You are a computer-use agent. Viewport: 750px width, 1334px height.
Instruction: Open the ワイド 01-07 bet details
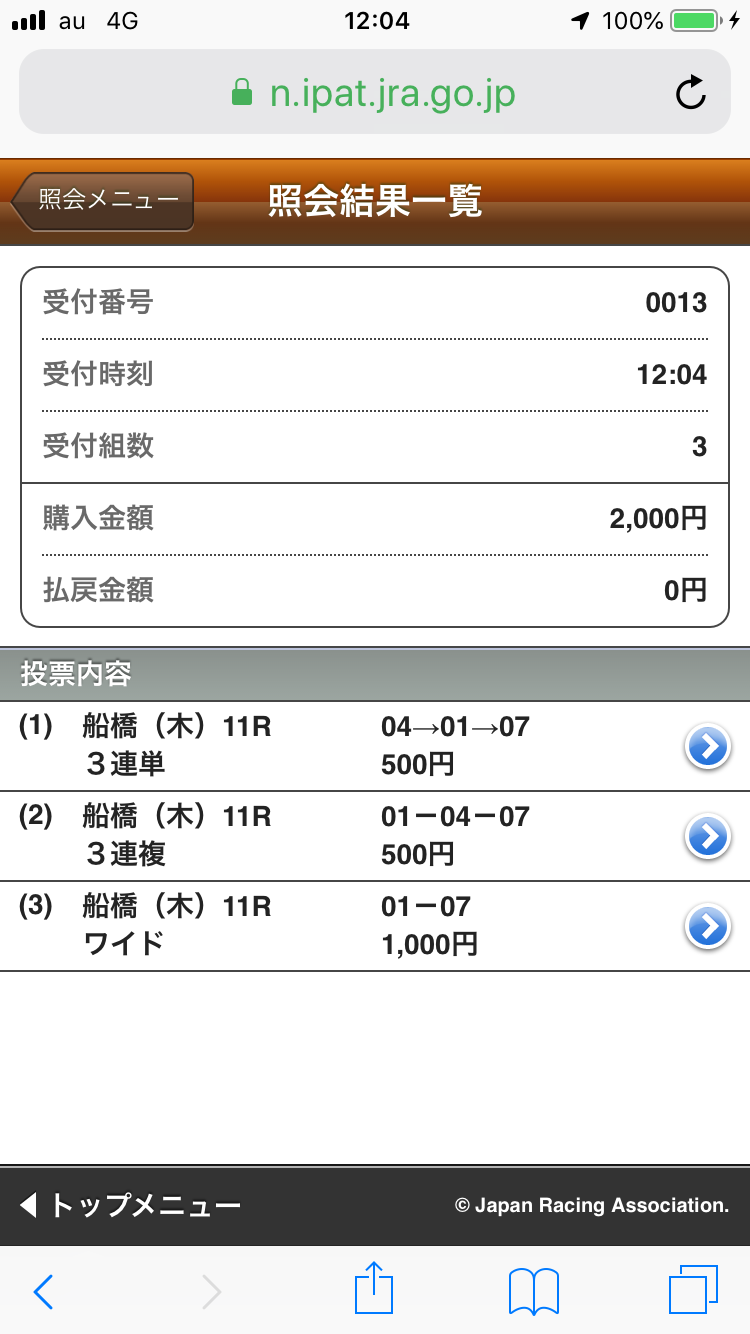[708, 927]
